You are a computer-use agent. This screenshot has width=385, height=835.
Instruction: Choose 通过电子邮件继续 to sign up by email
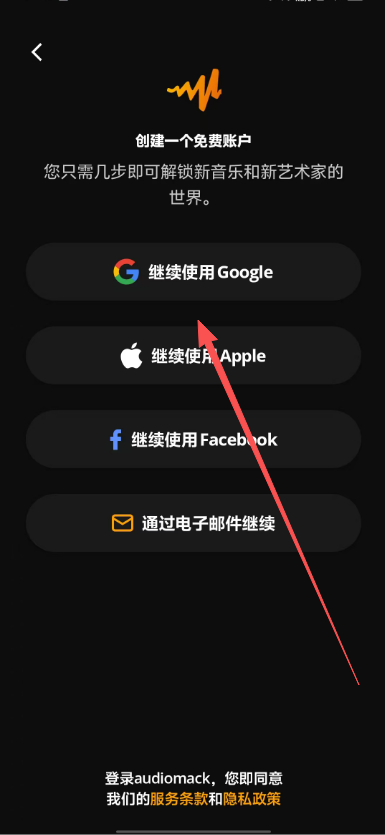coord(193,523)
